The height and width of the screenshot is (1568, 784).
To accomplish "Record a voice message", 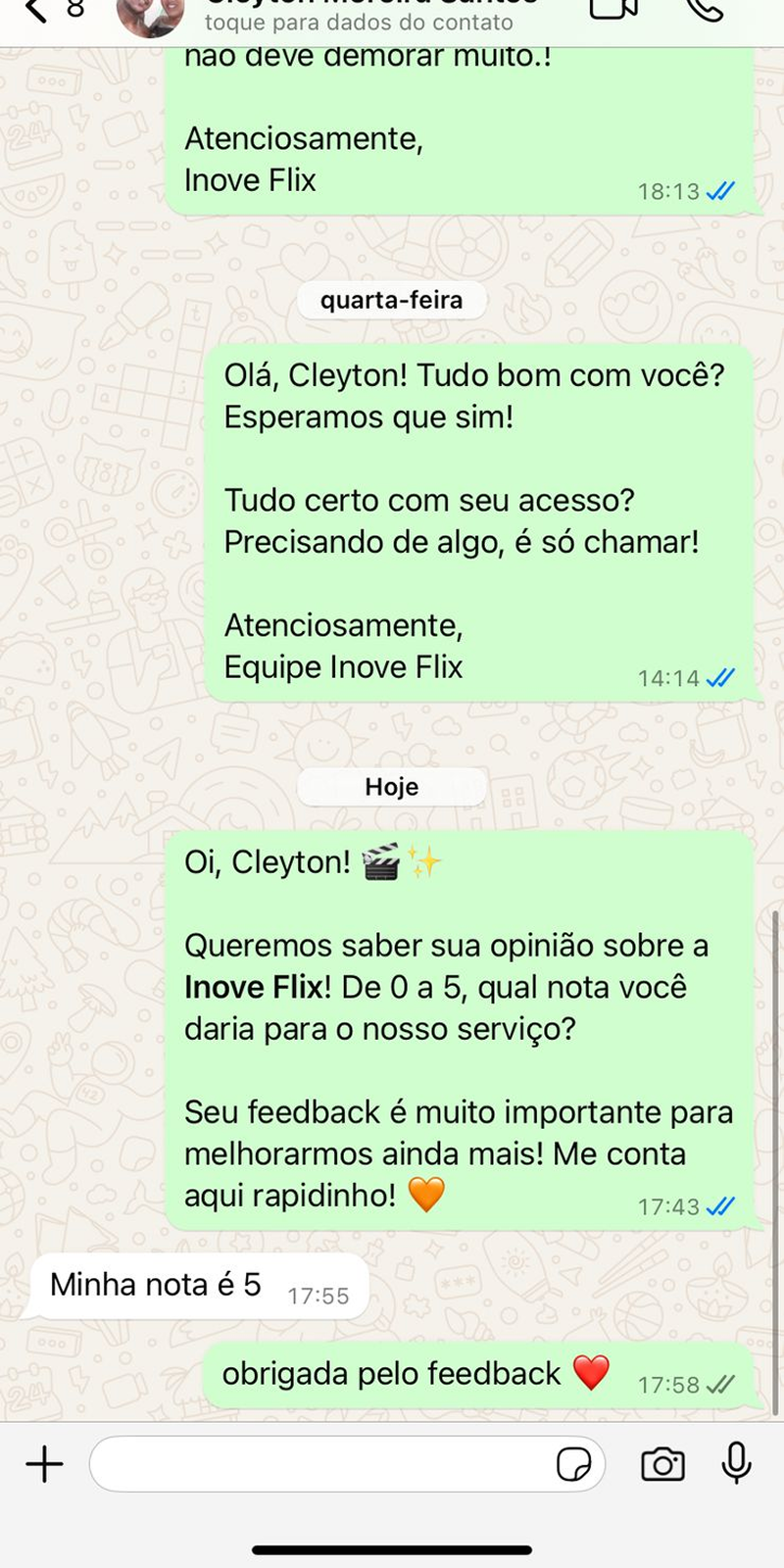I will 736,1463.
